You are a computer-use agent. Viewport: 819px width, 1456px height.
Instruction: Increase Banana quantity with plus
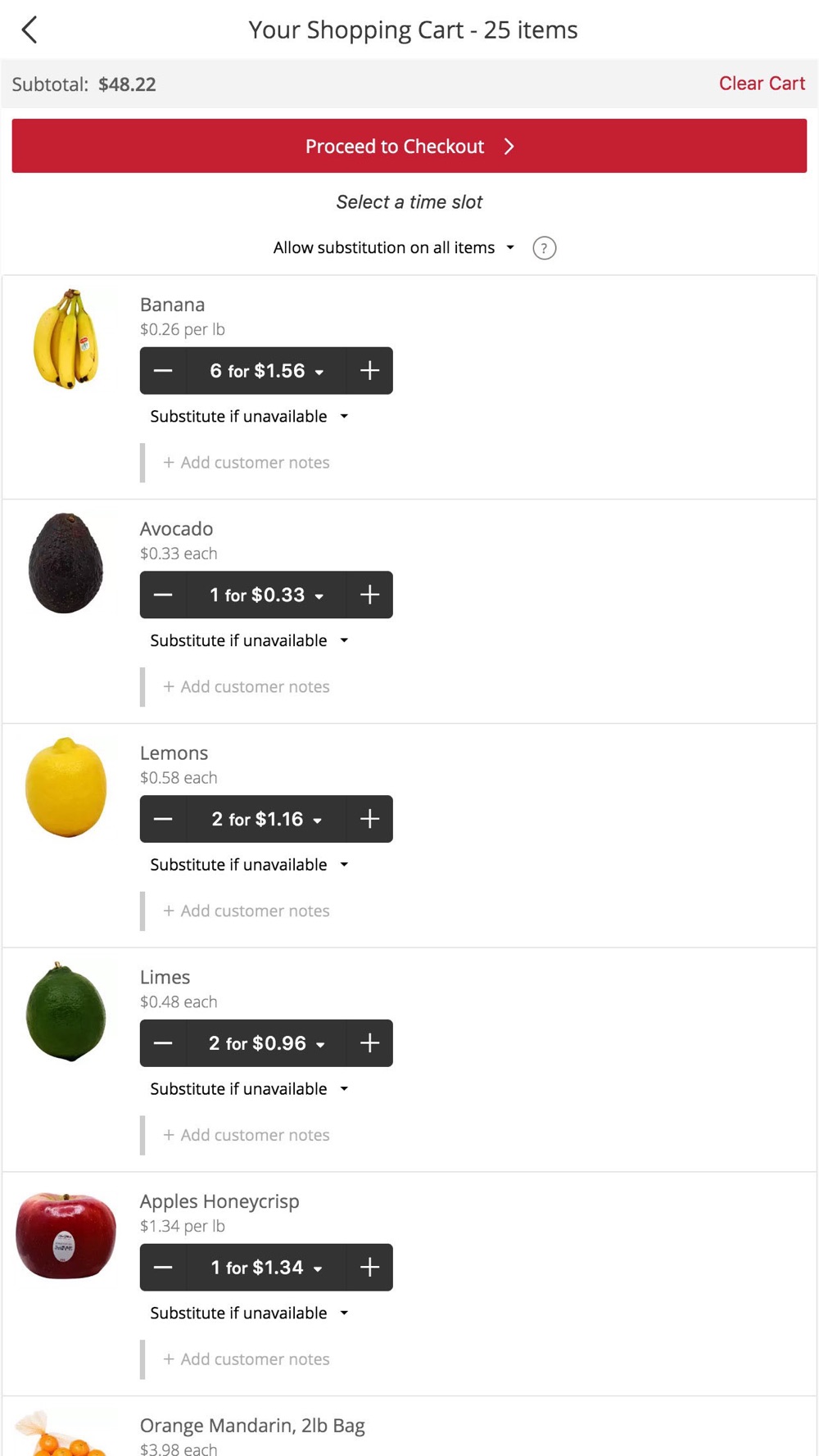click(369, 371)
